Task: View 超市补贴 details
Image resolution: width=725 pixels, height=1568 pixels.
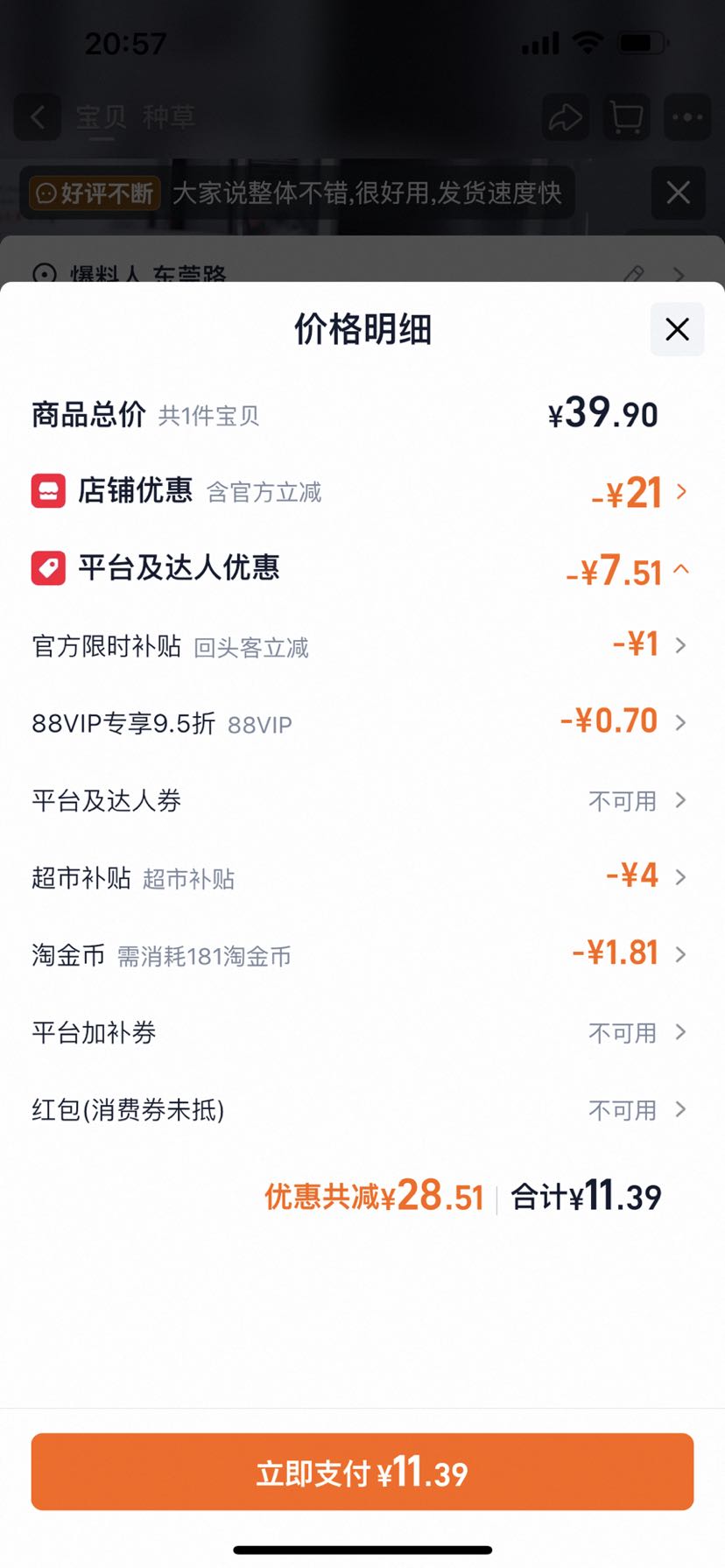Action: coord(362,877)
